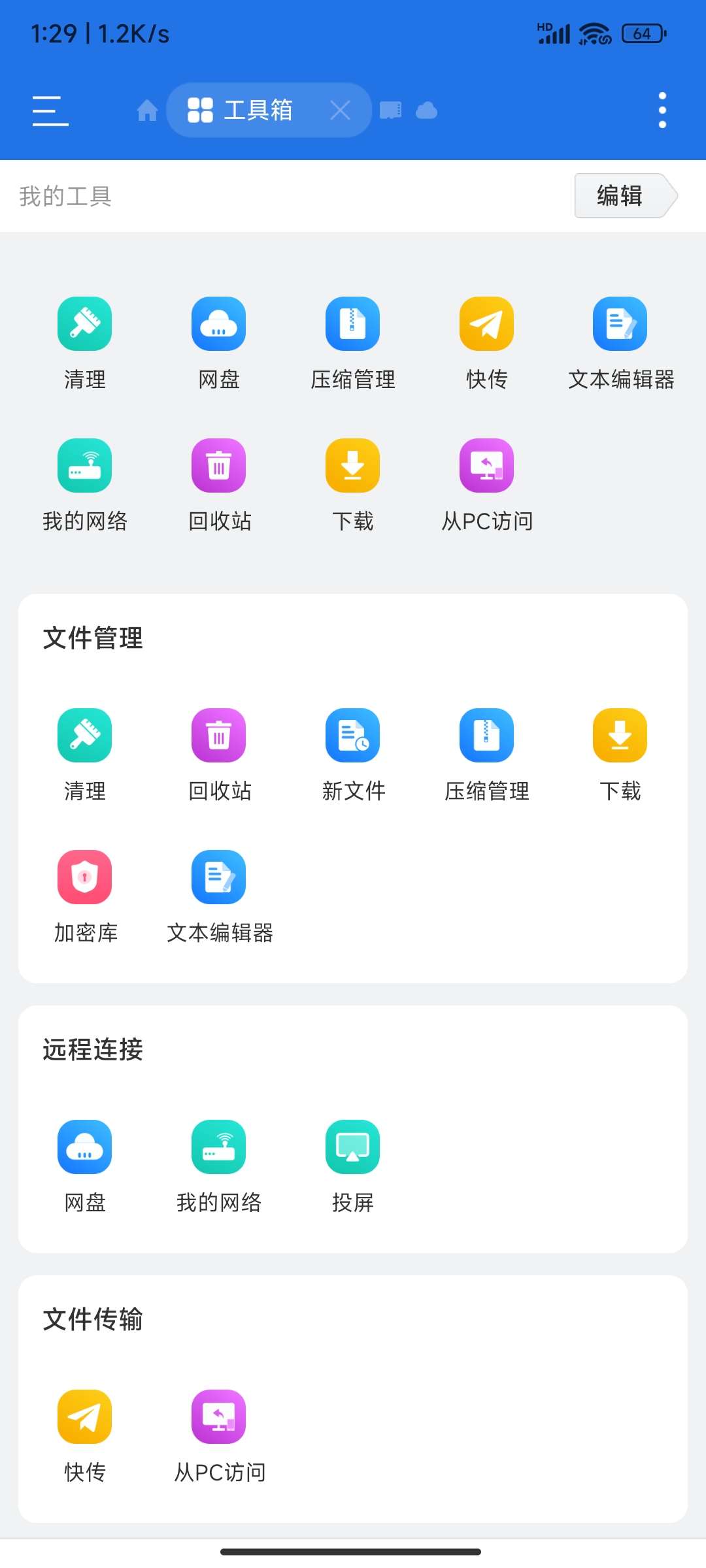Open the three-dot overflow menu
The width and height of the screenshot is (706, 1568).
click(x=662, y=110)
